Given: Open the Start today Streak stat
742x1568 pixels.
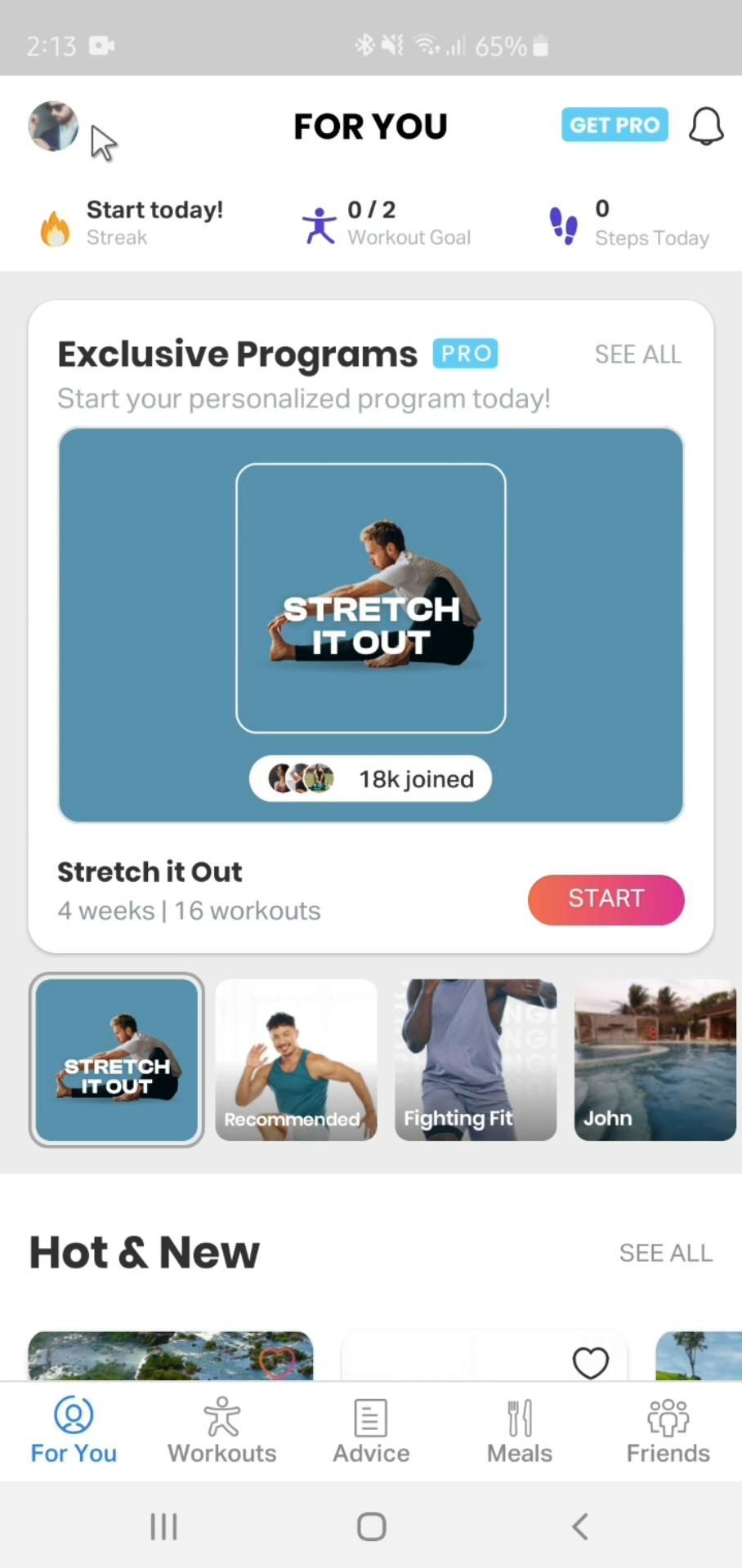Looking at the screenshot, I should point(132,223).
